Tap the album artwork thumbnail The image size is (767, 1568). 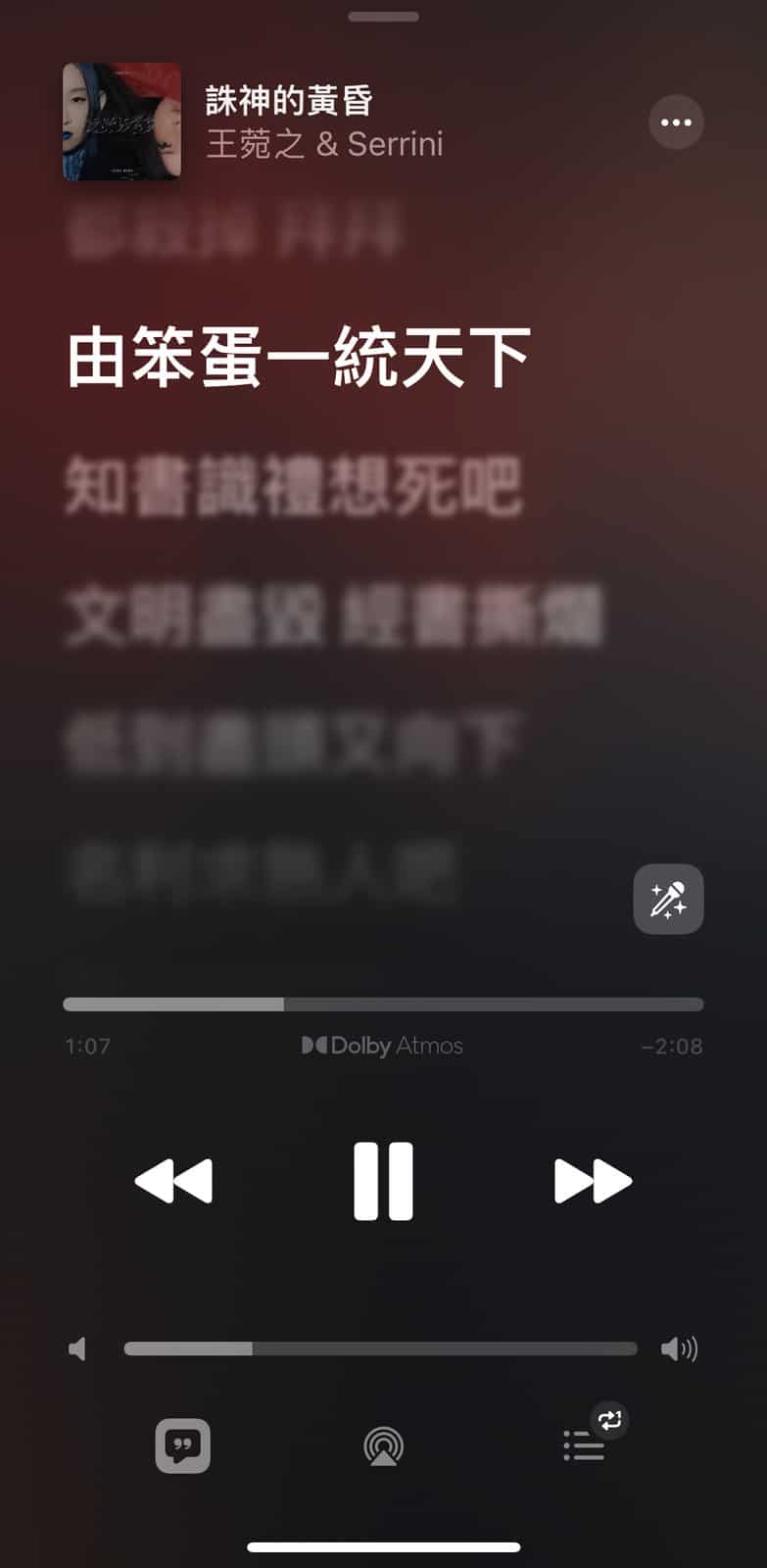pos(121,122)
